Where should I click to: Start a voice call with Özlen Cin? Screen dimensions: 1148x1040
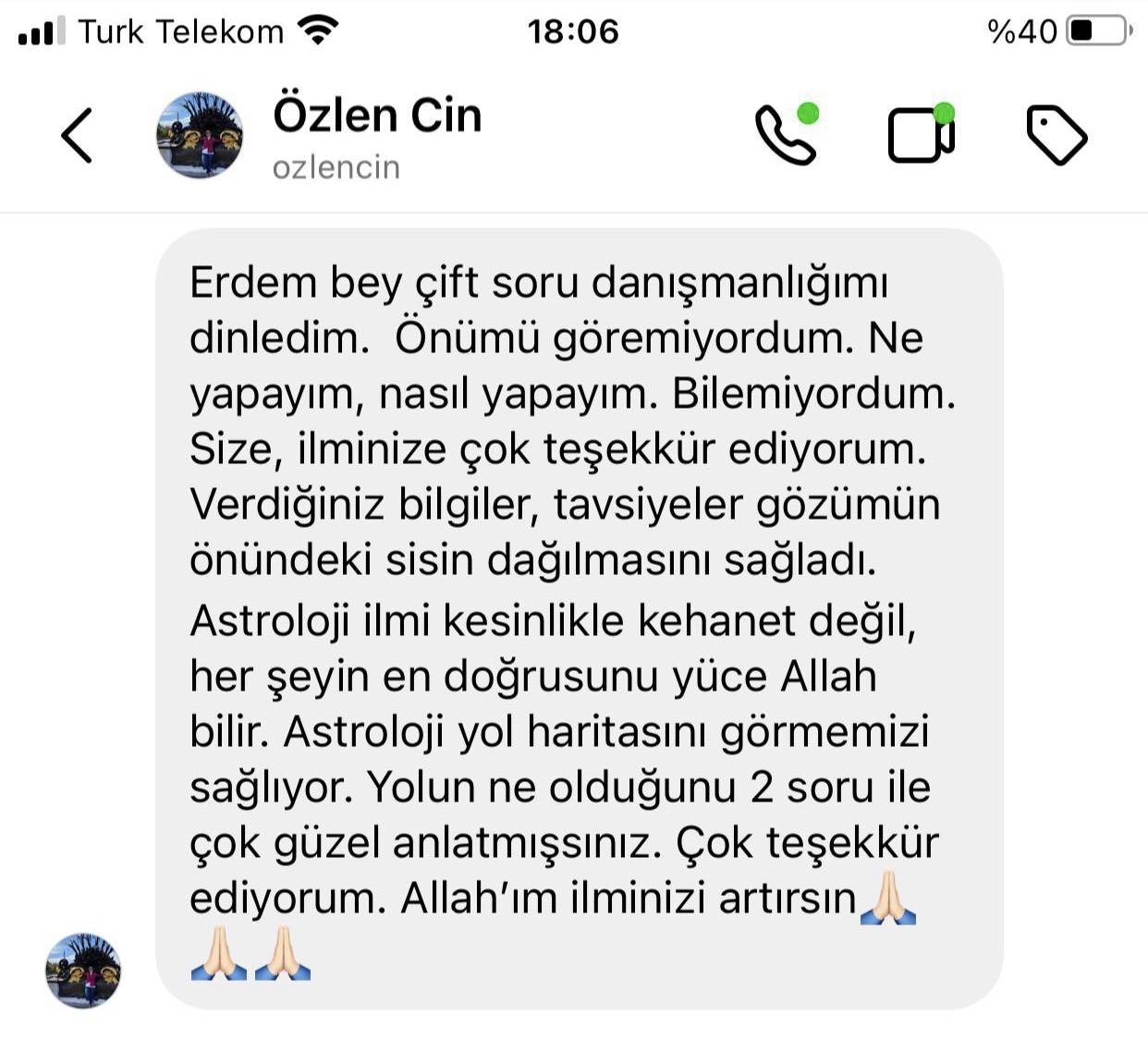pyautogui.click(x=786, y=136)
